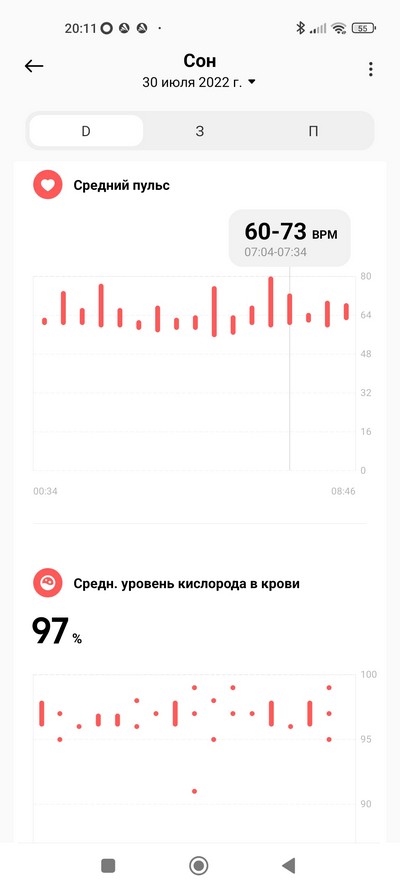Viewport: 400px width, 889px height.
Task: Open the three-dot overflow menu
Action: tap(371, 69)
